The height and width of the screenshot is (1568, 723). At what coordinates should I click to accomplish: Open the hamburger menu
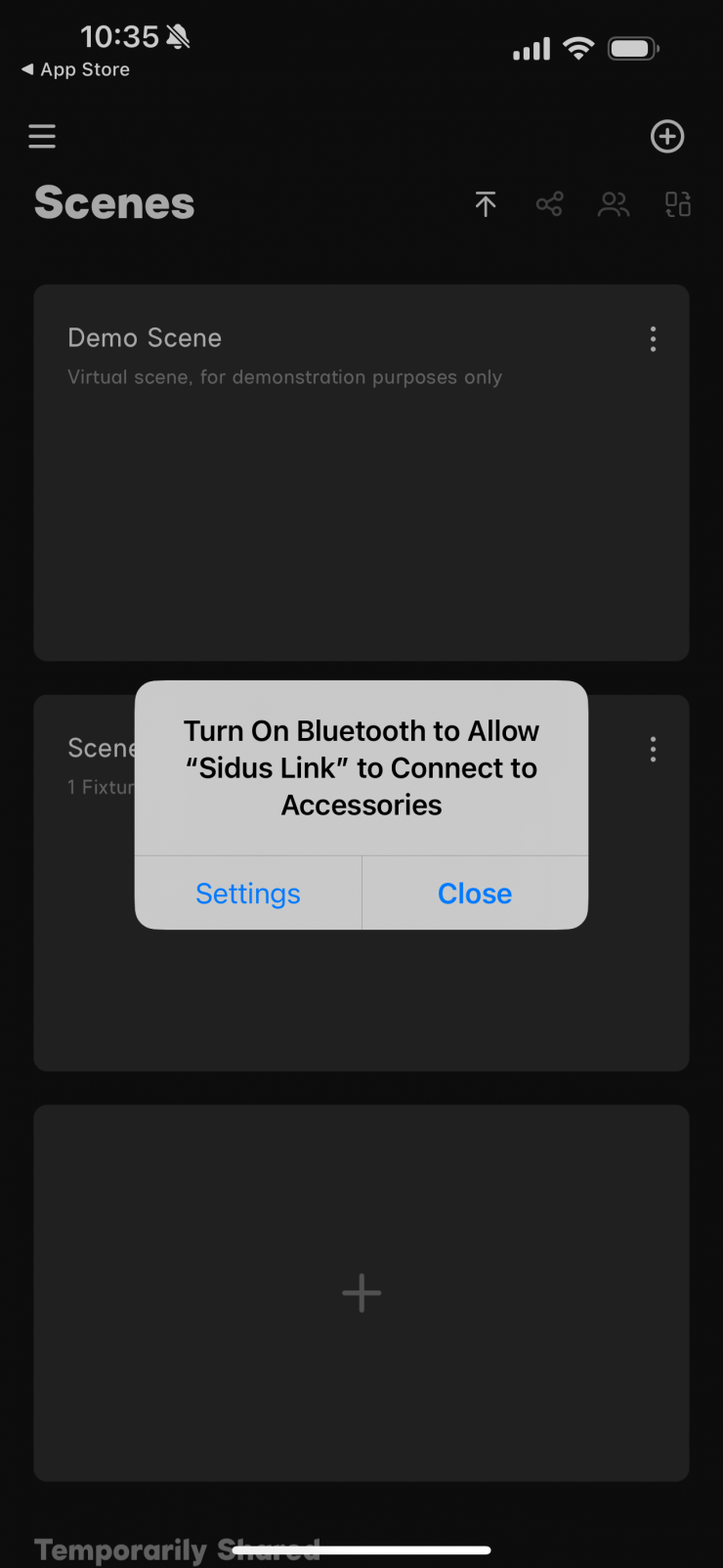pos(42,136)
